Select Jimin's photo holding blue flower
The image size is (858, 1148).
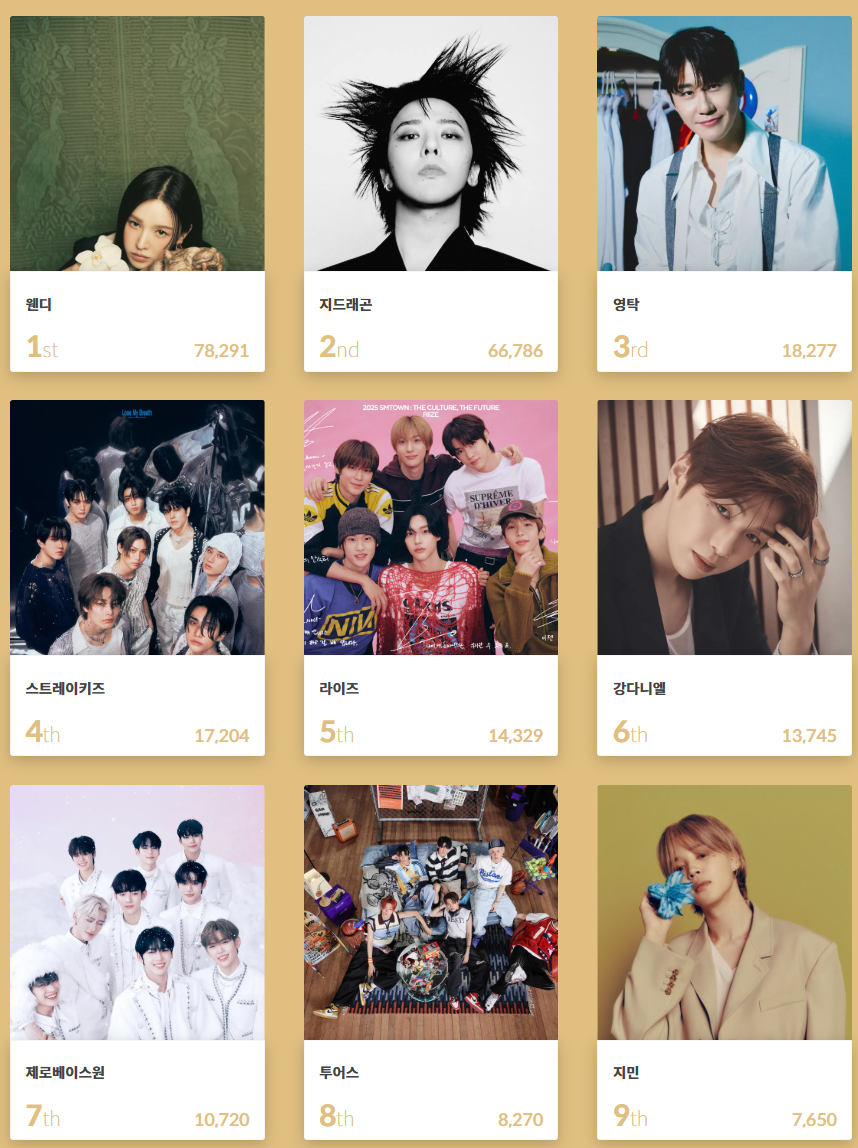click(x=724, y=912)
